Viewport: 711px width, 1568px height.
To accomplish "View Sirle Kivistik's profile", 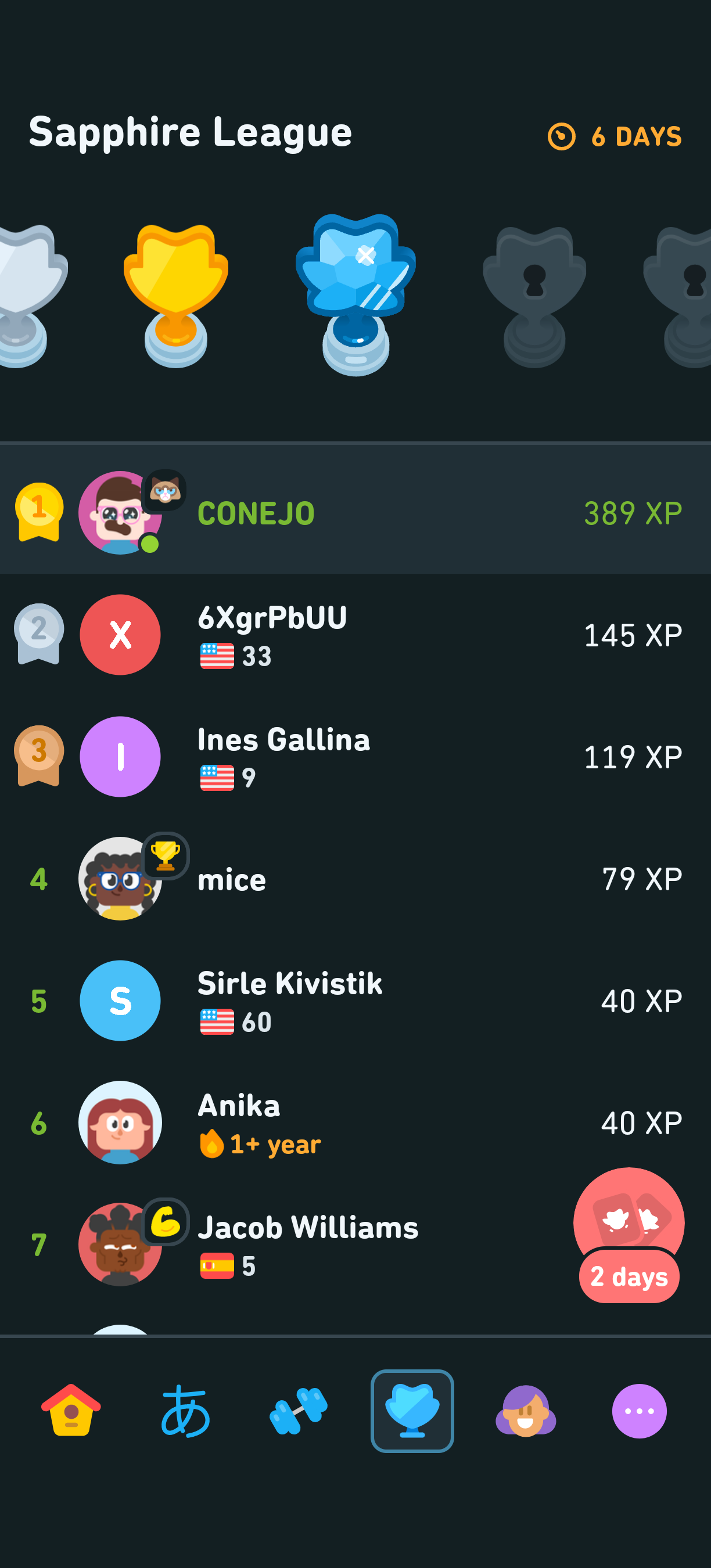I will (355, 1000).
